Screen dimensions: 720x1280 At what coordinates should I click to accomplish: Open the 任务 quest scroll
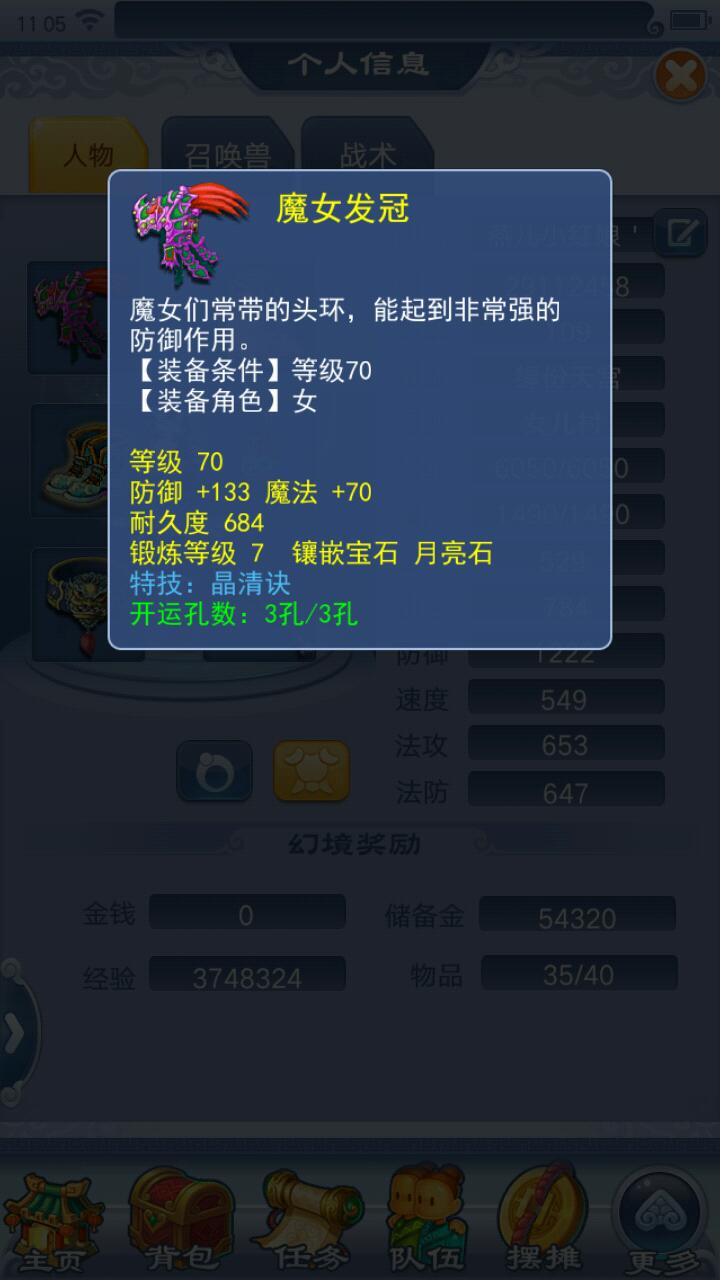pyautogui.click(x=296, y=1217)
